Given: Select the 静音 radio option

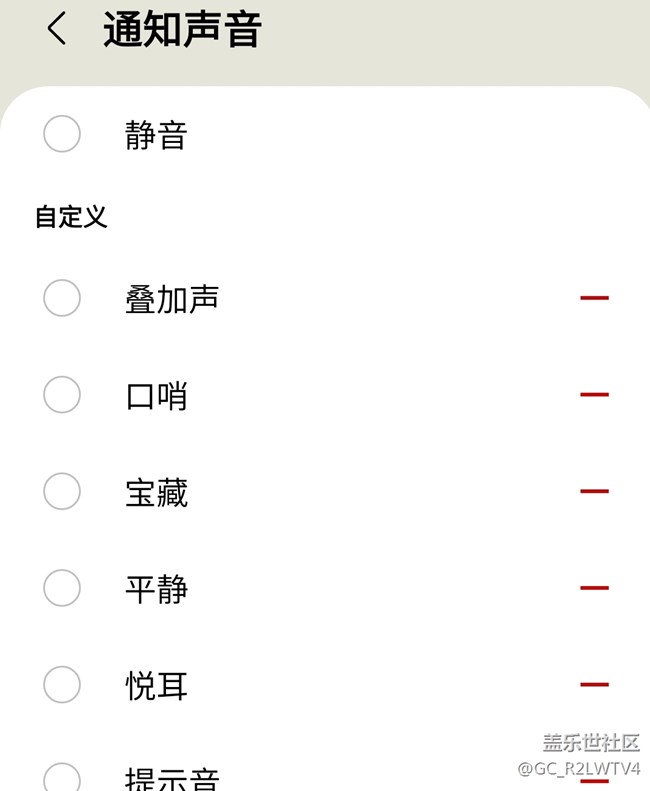Looking at the screenshot, I should pyautogui.click(x=62, y=134).
